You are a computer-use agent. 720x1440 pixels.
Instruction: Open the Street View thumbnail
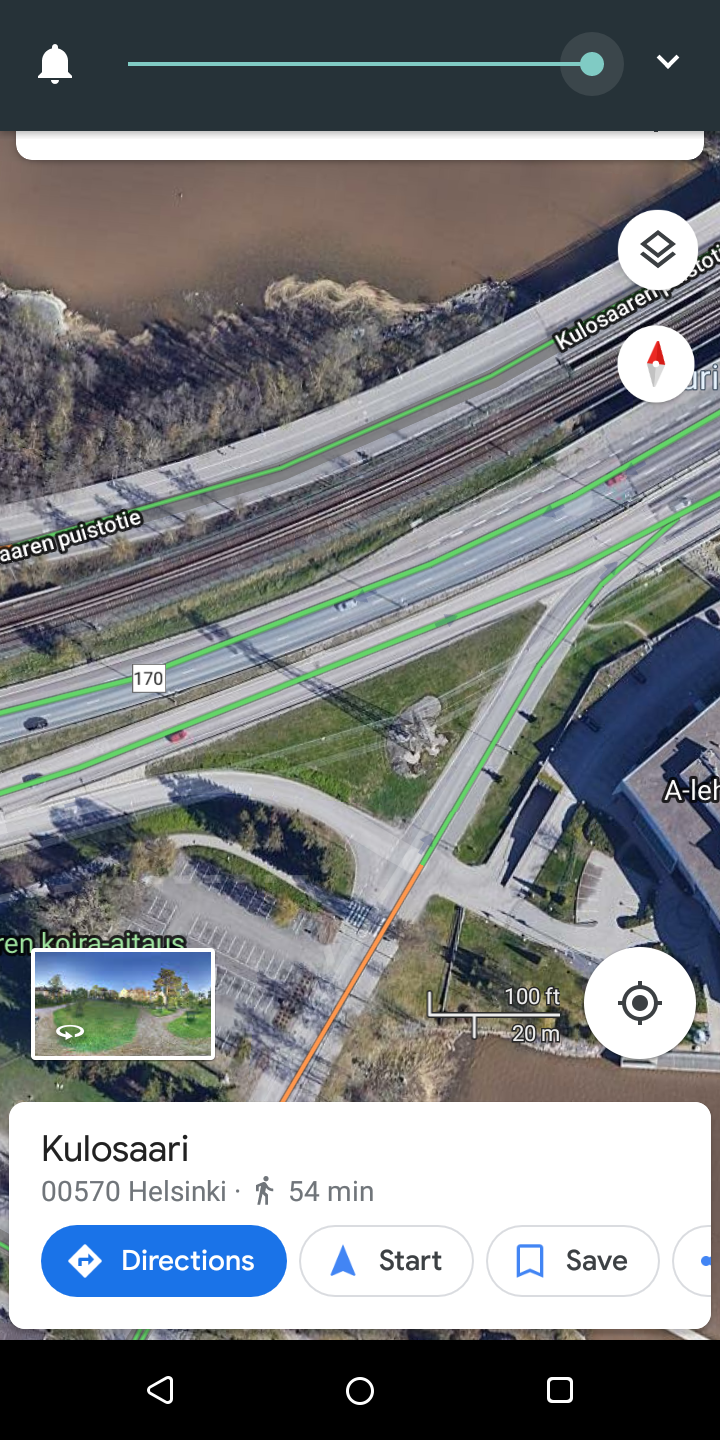point(124,1004)
